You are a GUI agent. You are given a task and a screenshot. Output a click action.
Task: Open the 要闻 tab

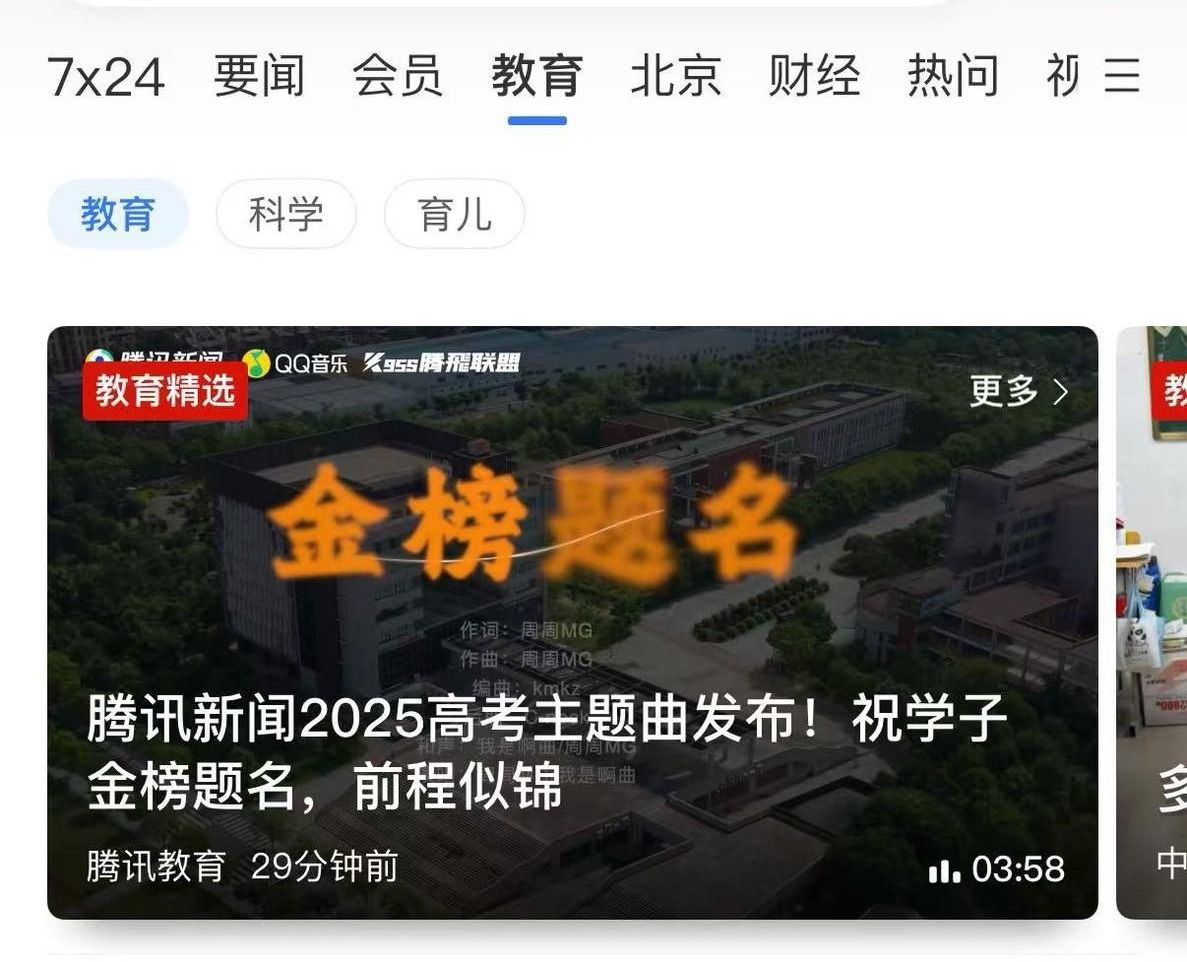click(x=259, y=77)
